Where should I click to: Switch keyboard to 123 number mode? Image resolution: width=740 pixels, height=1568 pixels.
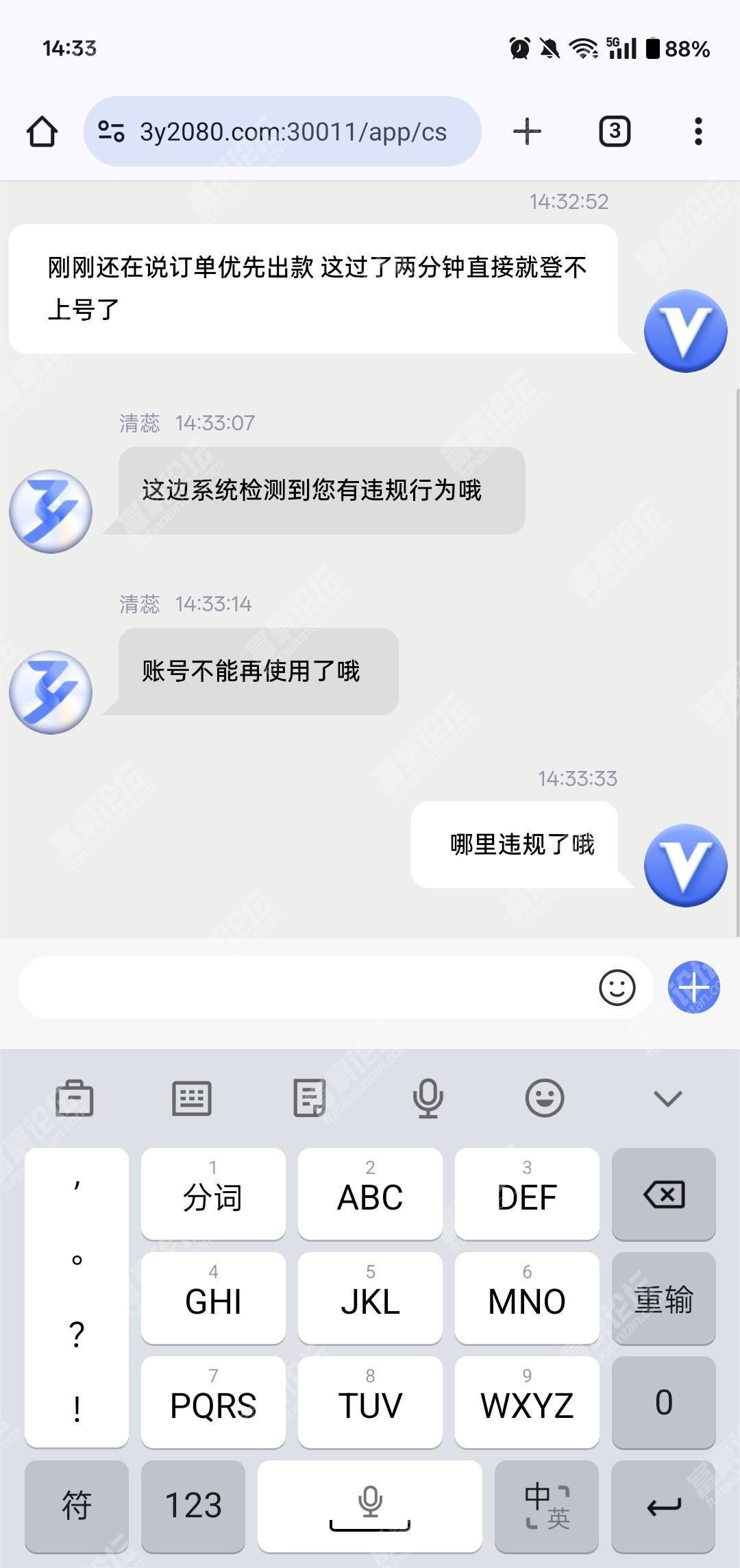click(193, 1506)
